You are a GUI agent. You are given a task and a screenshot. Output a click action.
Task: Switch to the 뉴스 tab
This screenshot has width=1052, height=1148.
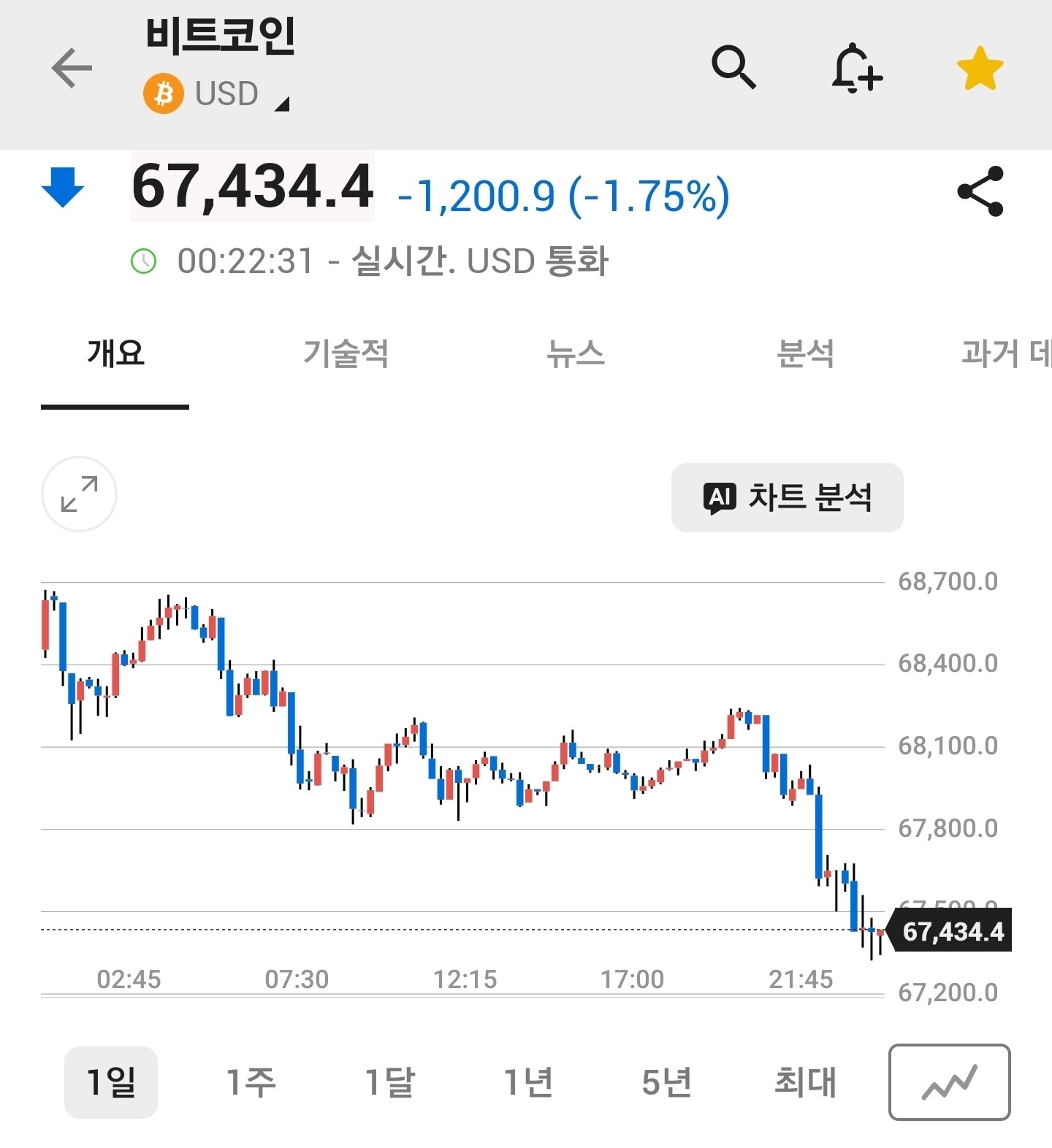tap(576, 354)
